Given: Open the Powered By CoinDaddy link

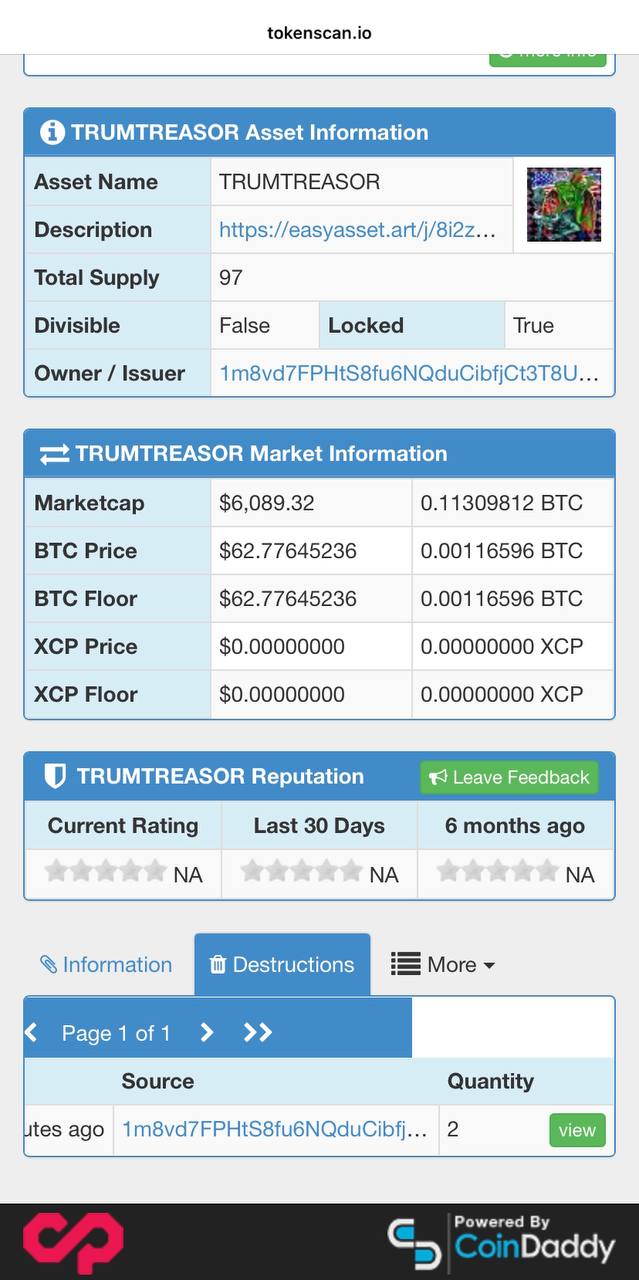Looking at the screenshot, I should pos(502,1241).
